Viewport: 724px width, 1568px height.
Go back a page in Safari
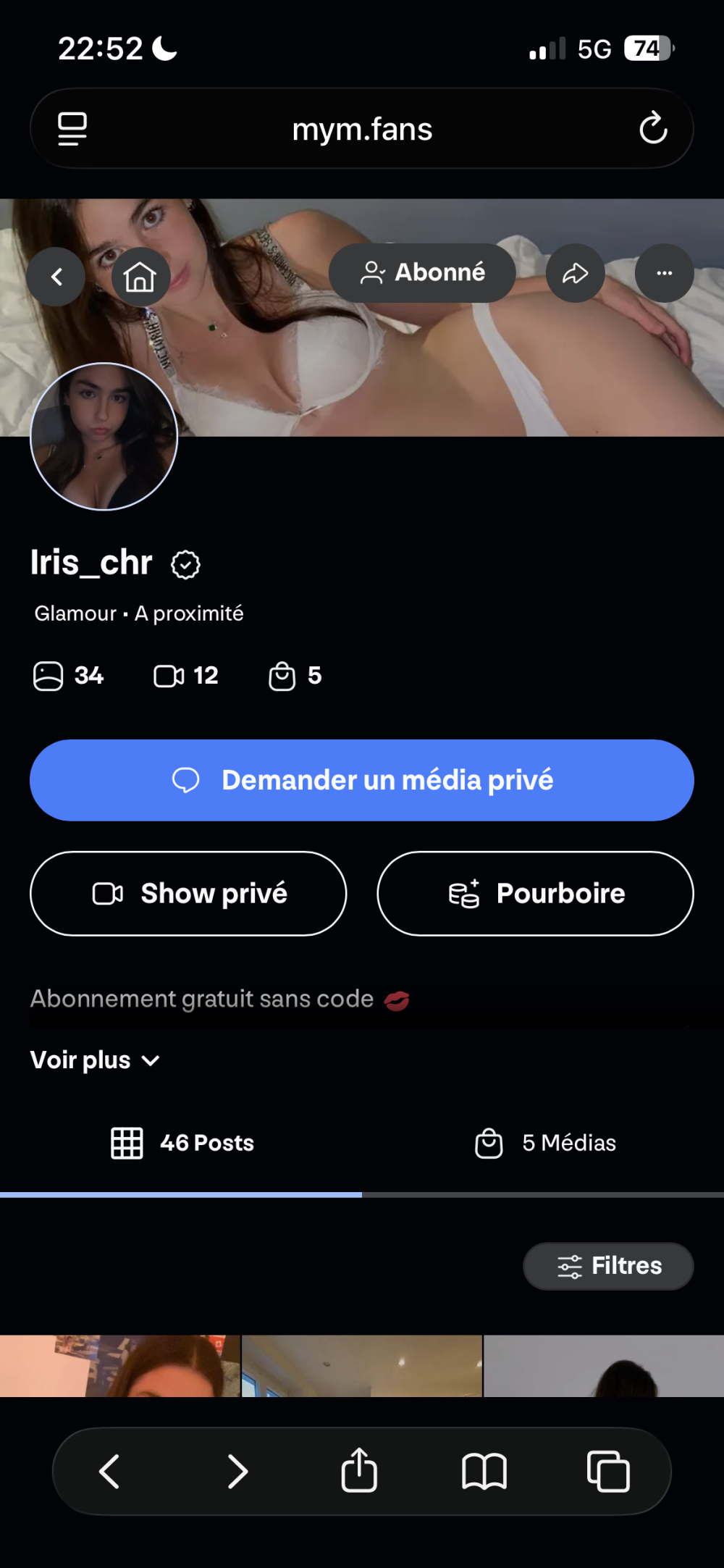point(109,1471)
